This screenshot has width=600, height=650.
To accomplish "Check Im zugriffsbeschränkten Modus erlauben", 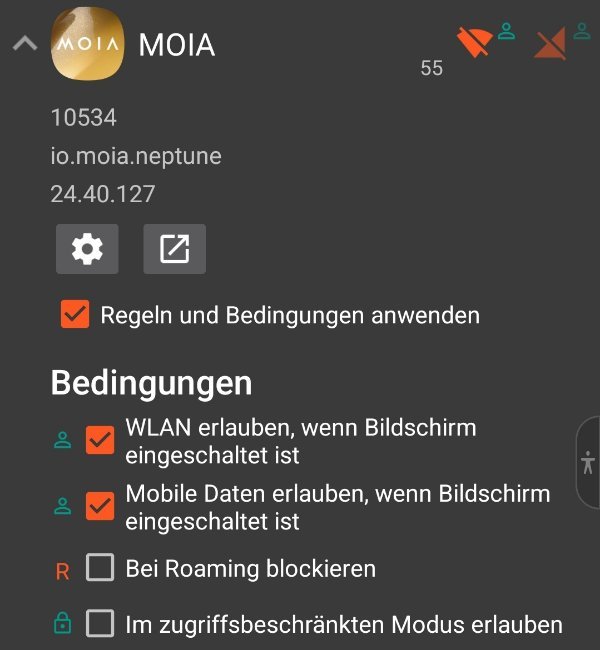I will click(100, 625).
